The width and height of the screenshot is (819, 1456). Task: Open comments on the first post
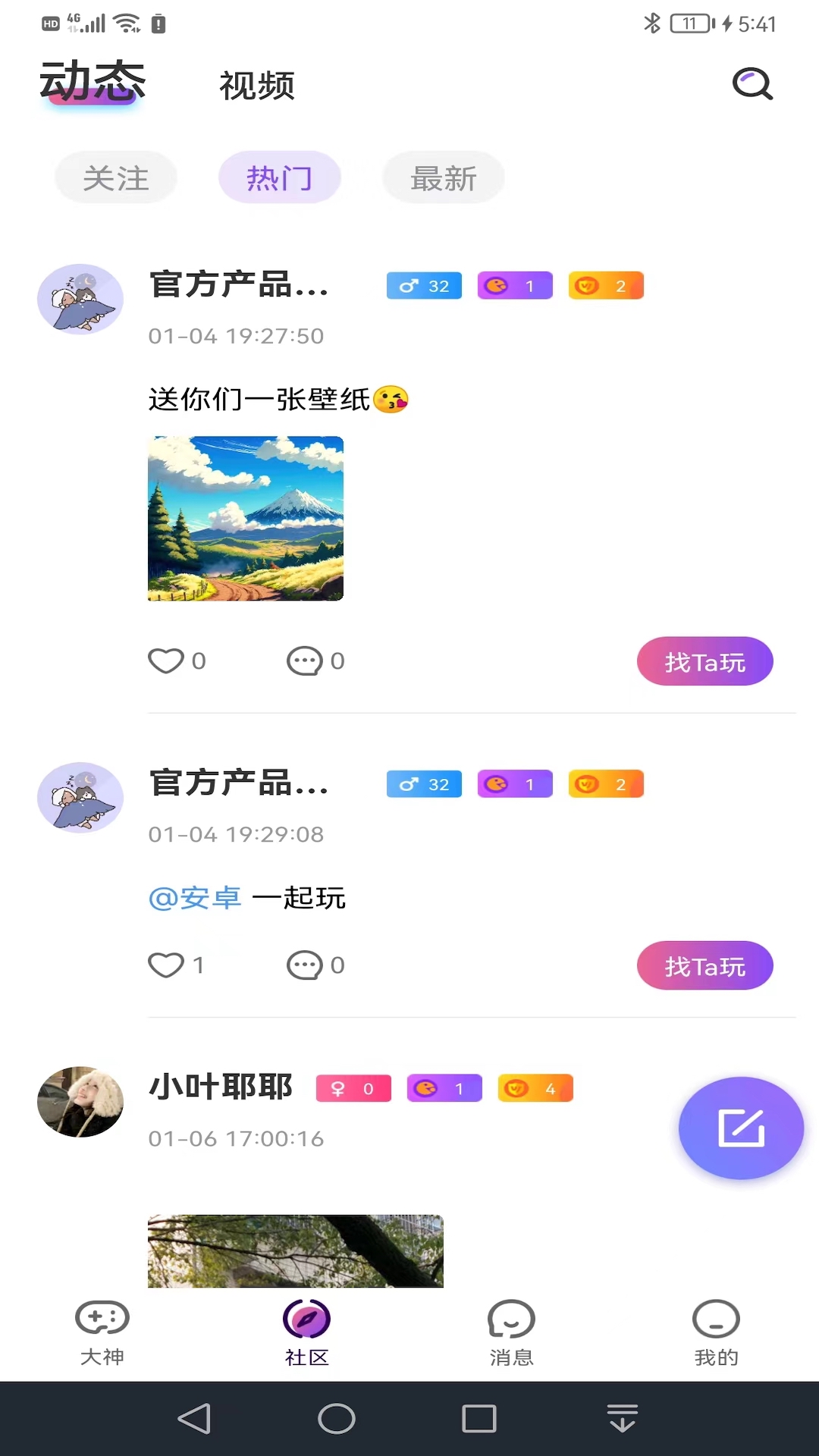[305, 661]
